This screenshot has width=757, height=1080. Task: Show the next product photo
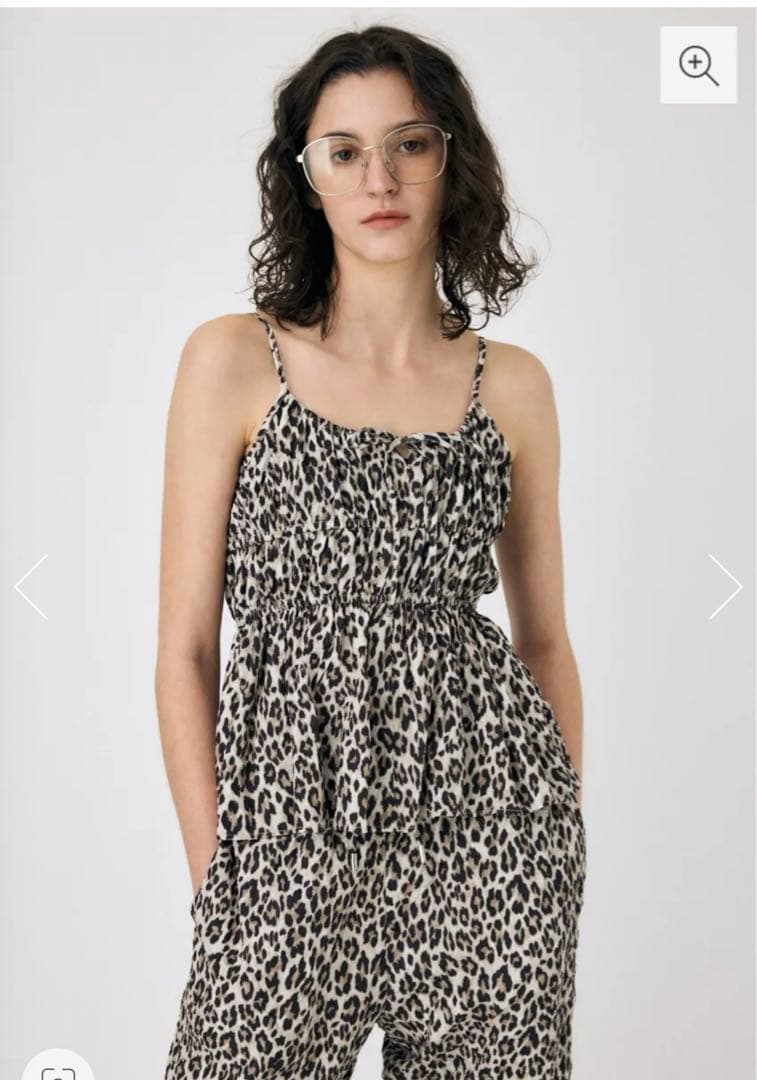click(x=725, y=587)
